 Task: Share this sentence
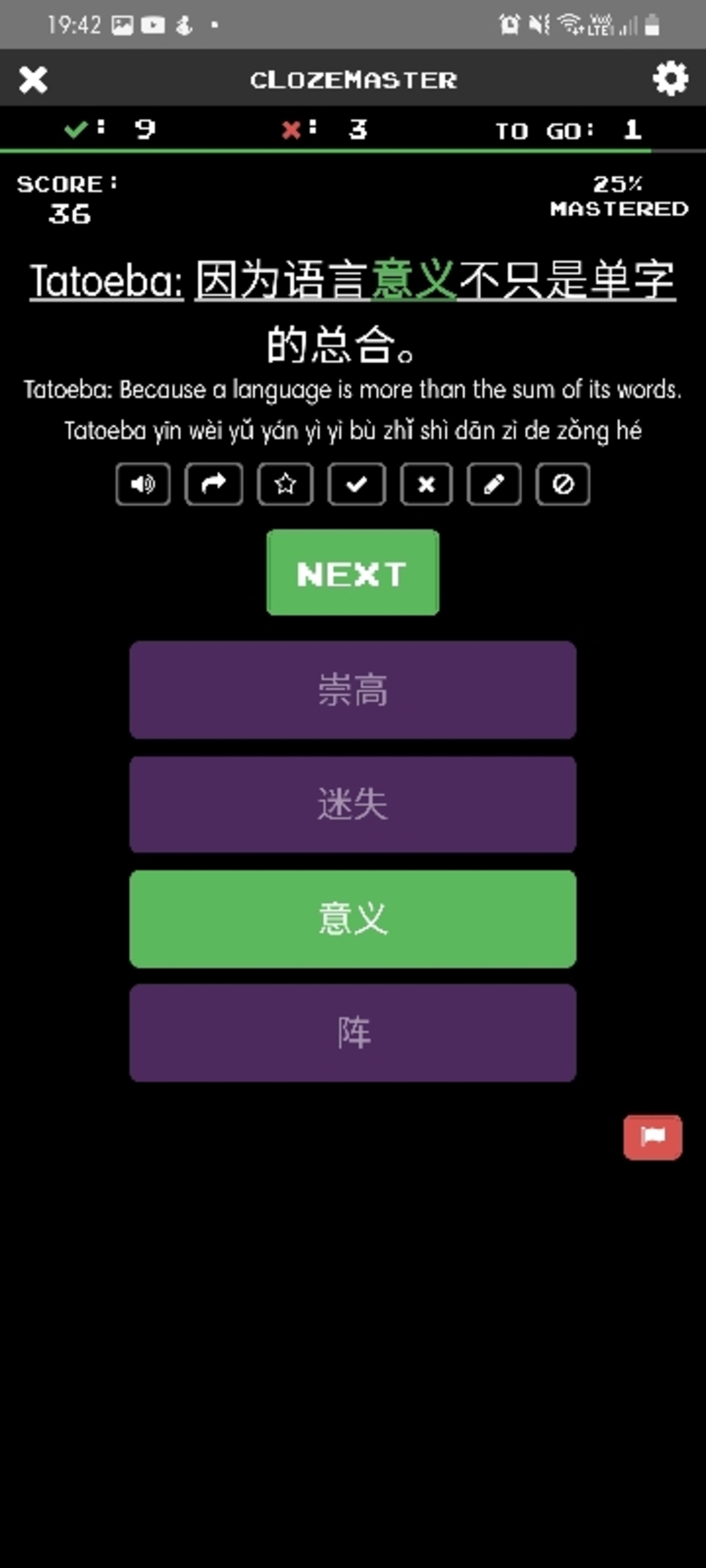tap(214, 484)
